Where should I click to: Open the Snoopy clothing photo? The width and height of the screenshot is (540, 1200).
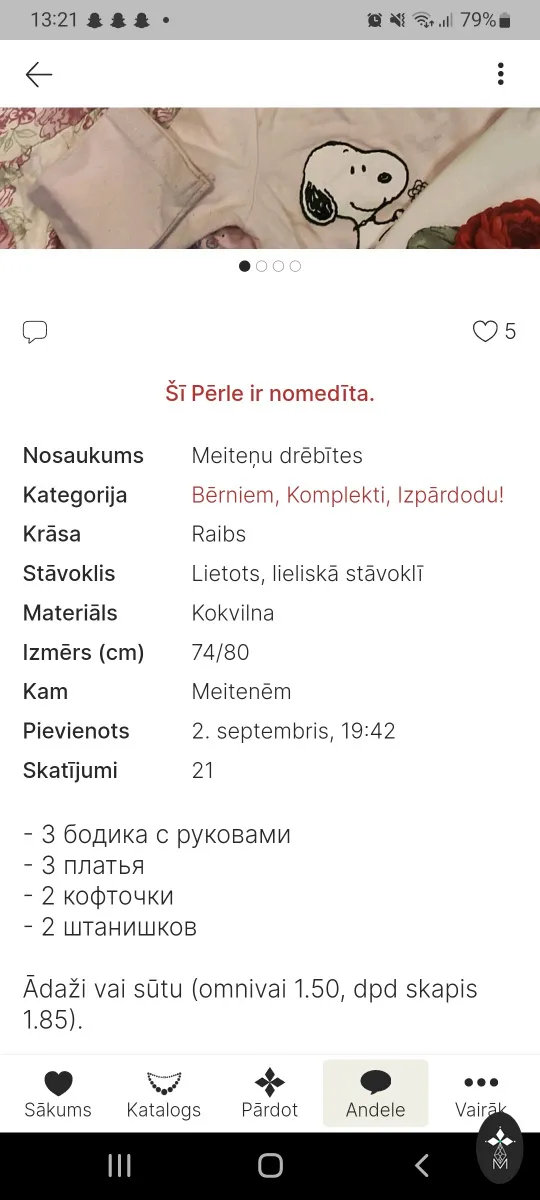tap(270, 178)
